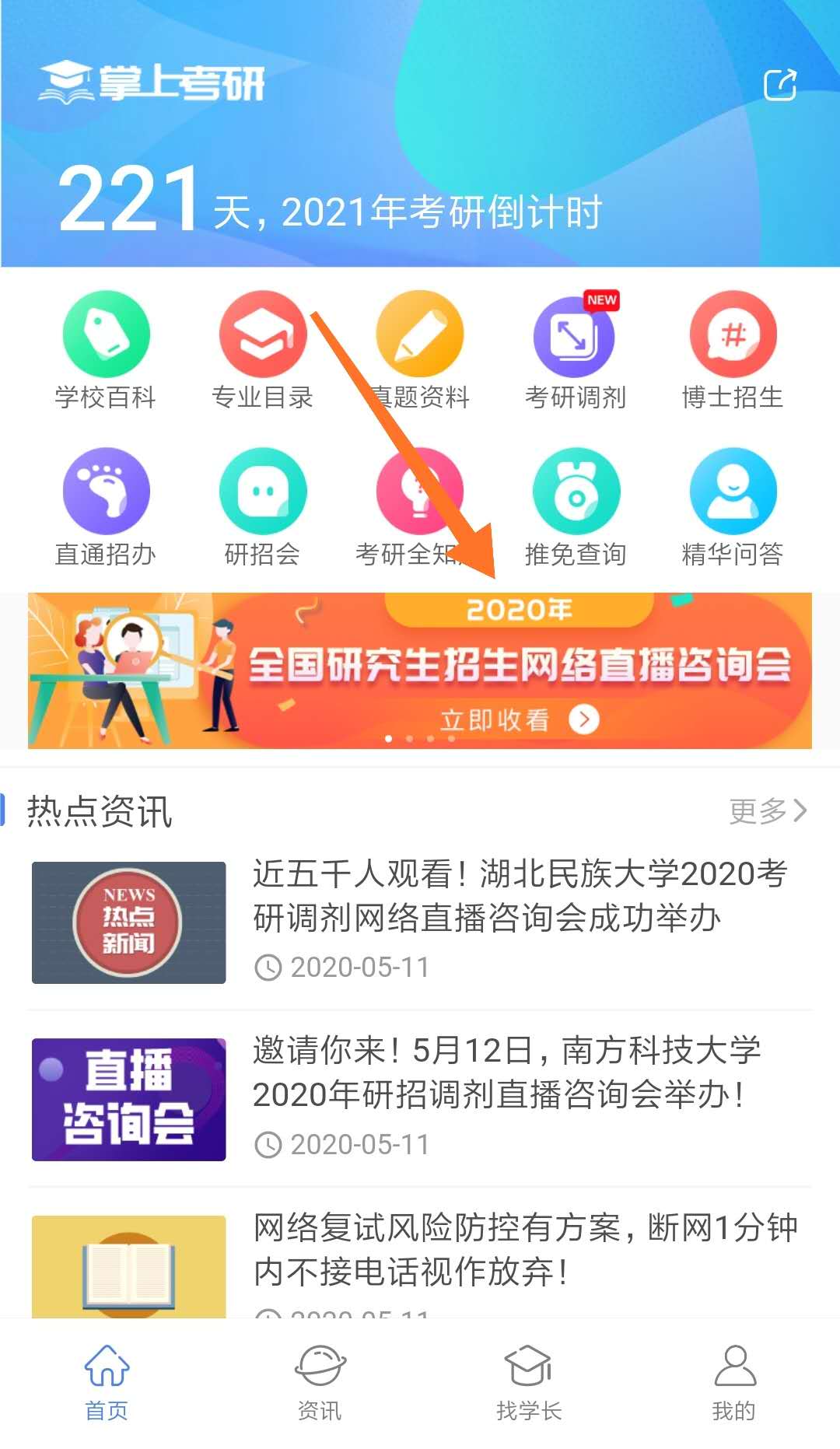
Task: Open 考研调剂 adjustment section
Action: (575, 350)
